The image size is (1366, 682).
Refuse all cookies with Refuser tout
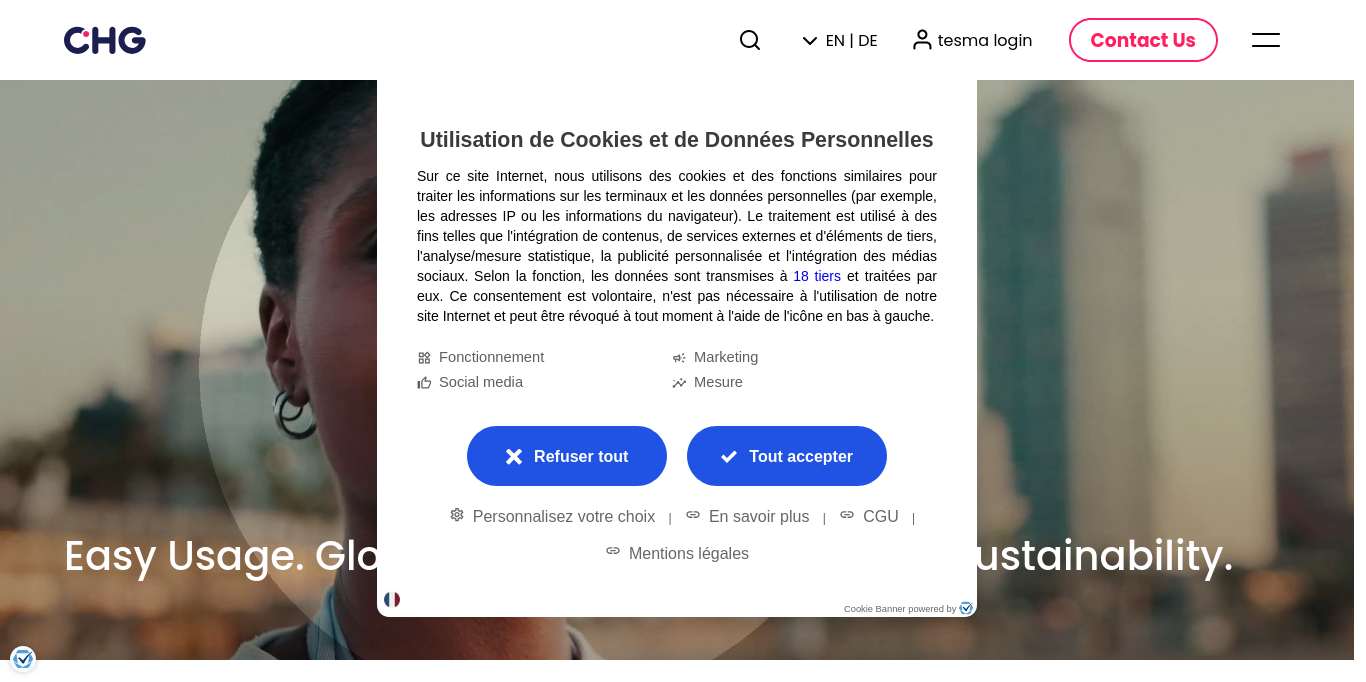coord(567,456)
